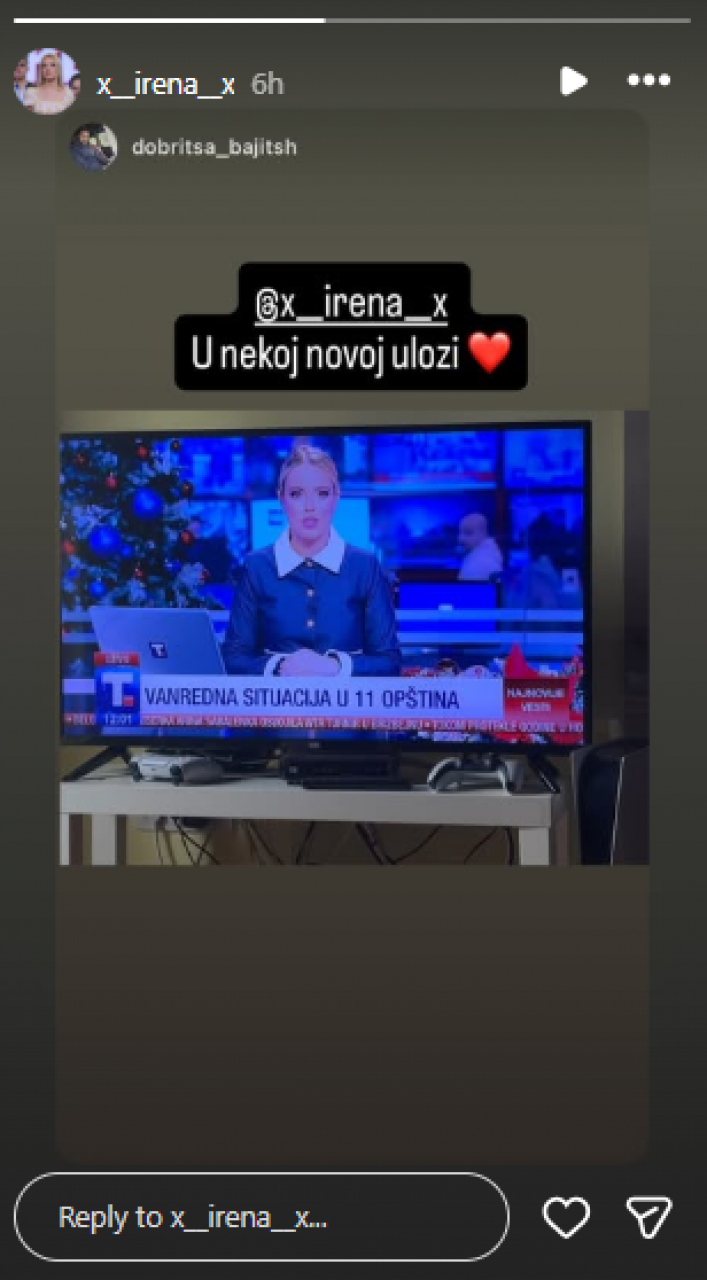This screenshot has width=707, height=1280.
Task: Tap the x__irena__x username in the header
Action: pos(166,84)
